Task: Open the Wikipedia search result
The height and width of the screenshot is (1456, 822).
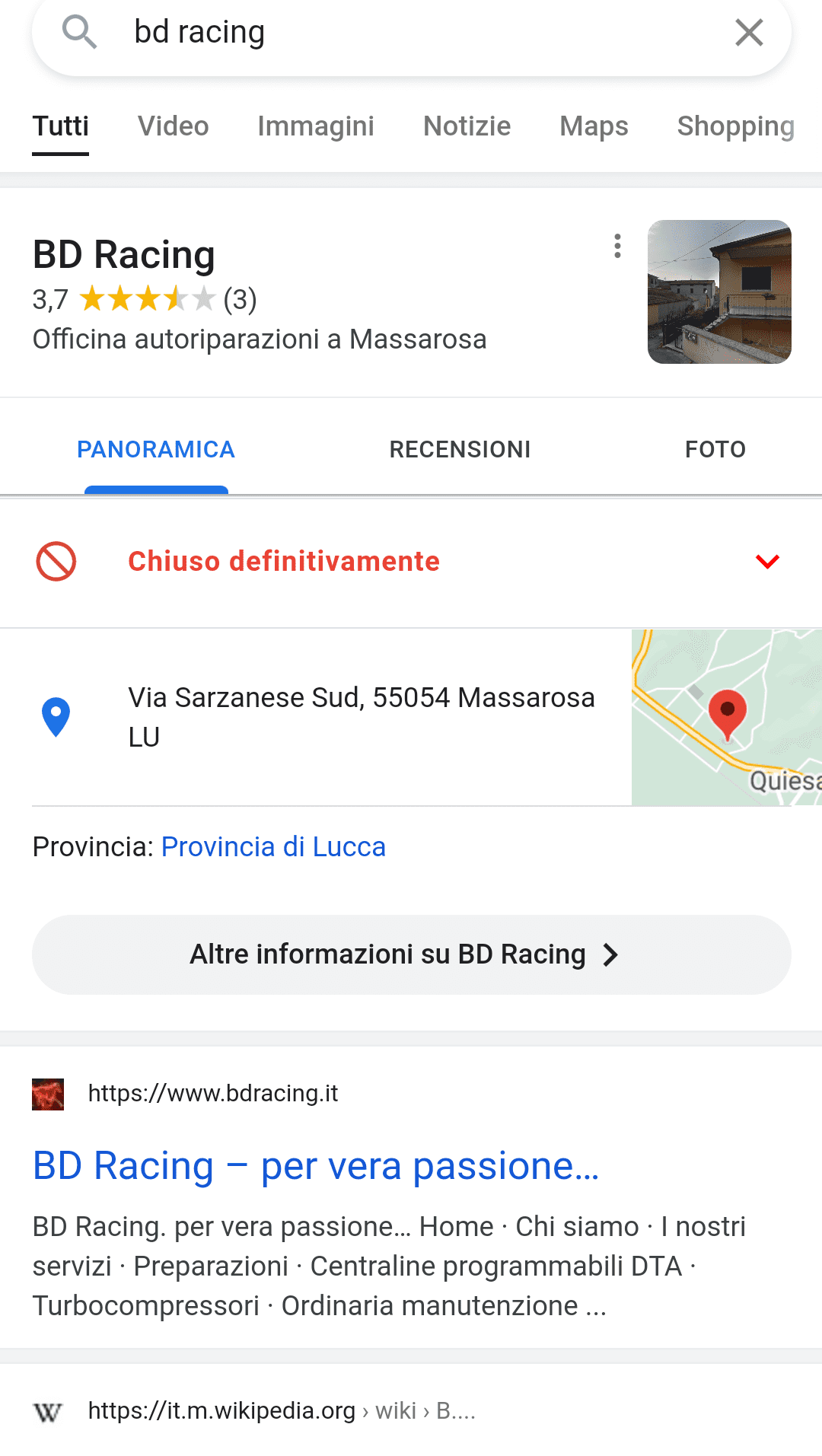Action: [x=282, y=1410]
